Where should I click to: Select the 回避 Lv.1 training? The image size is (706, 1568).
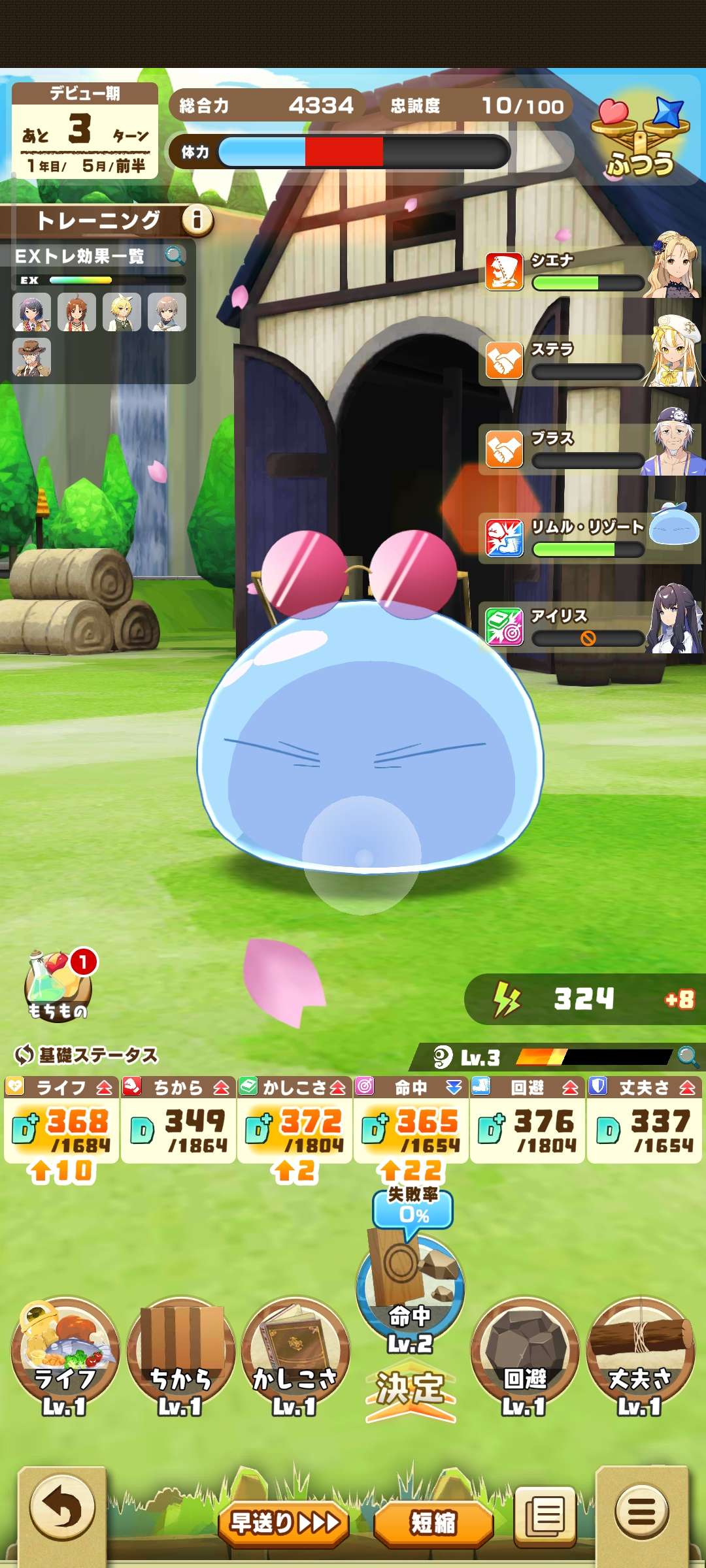[x=525, y=1354]
